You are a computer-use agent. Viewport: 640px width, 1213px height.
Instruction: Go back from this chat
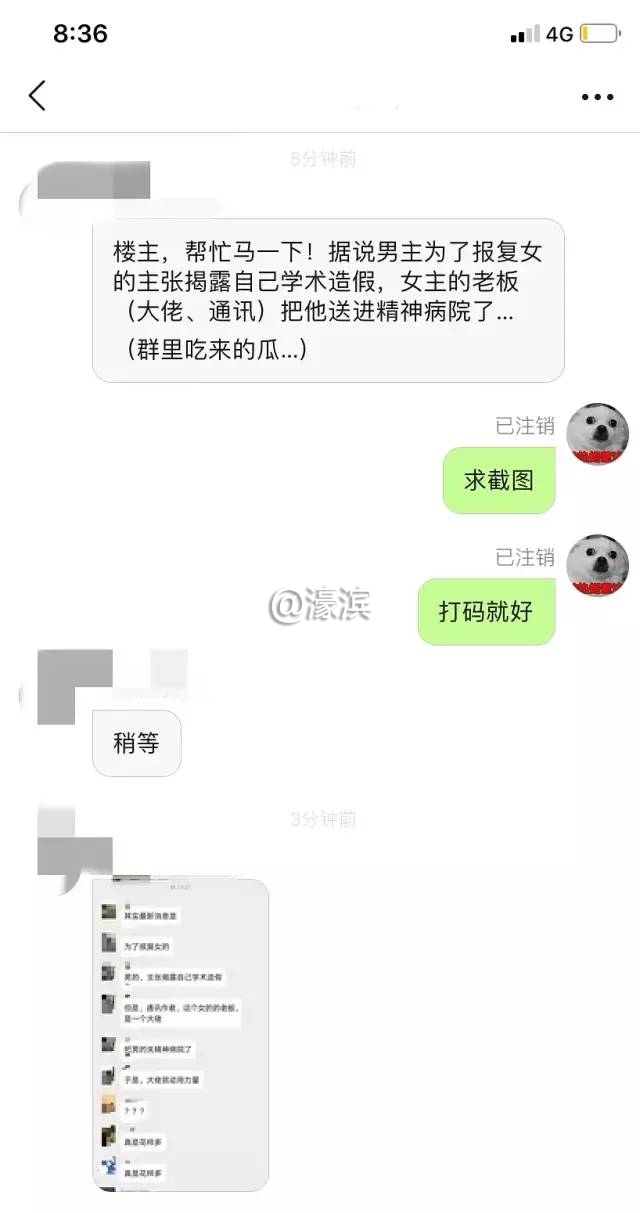(37, 96)
